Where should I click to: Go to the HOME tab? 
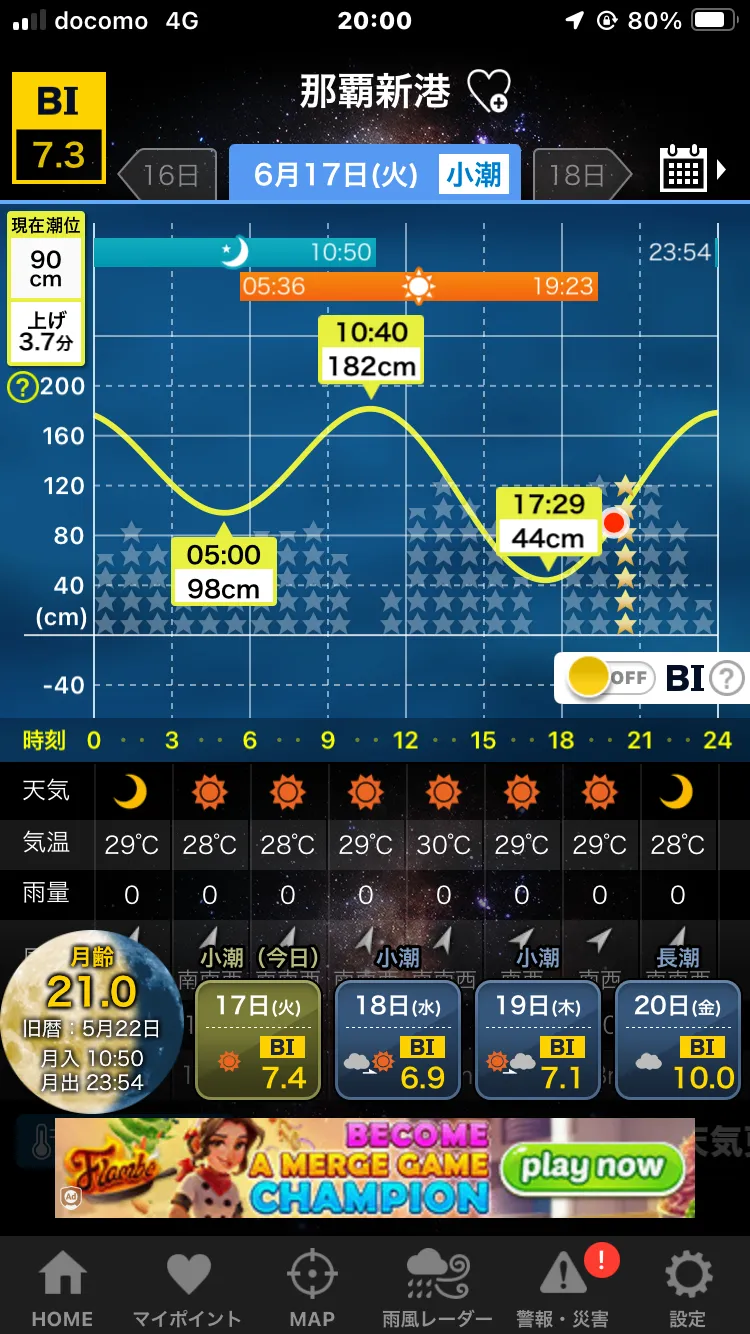tap(62, 1290)
